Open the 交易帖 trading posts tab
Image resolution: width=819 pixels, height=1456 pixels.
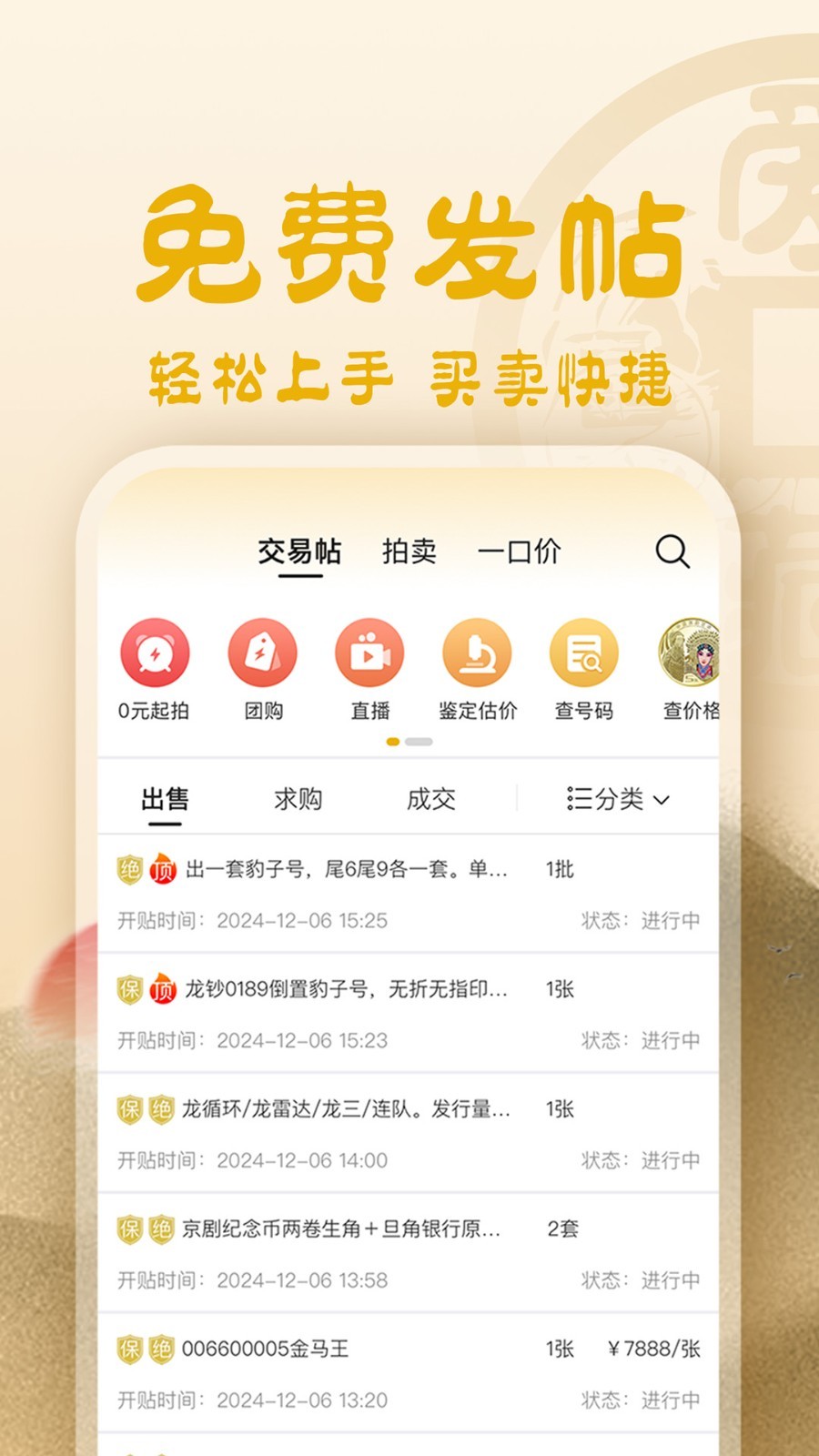click(300, 551)
